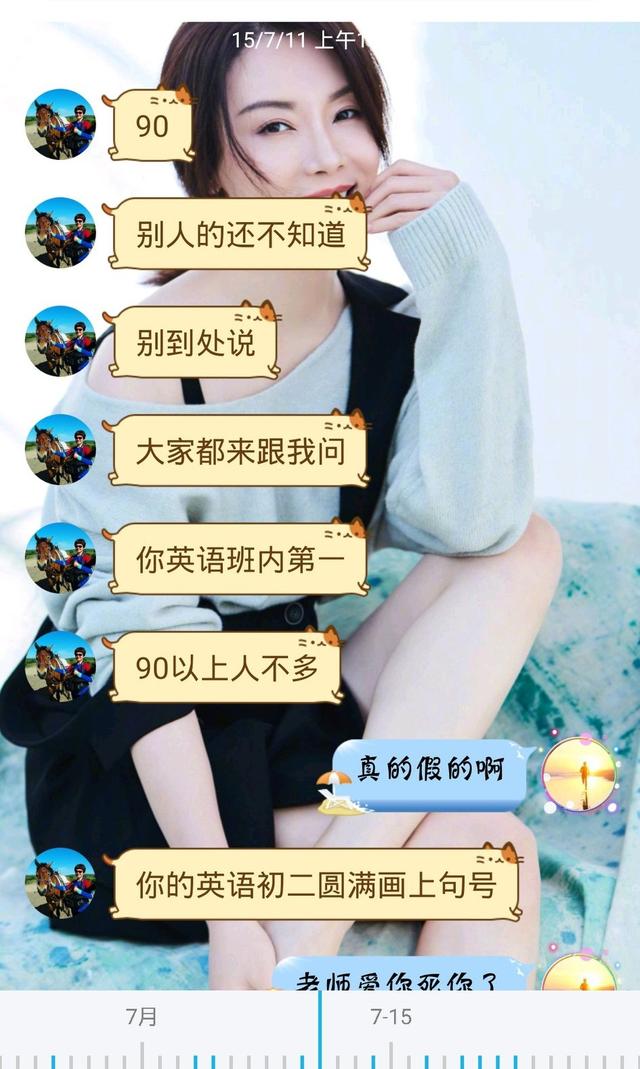The width and height of the screenshot is (640, 1069).
Task: Jump to 7-15 on the date timeline
Action: click(x=391, y=1017)
